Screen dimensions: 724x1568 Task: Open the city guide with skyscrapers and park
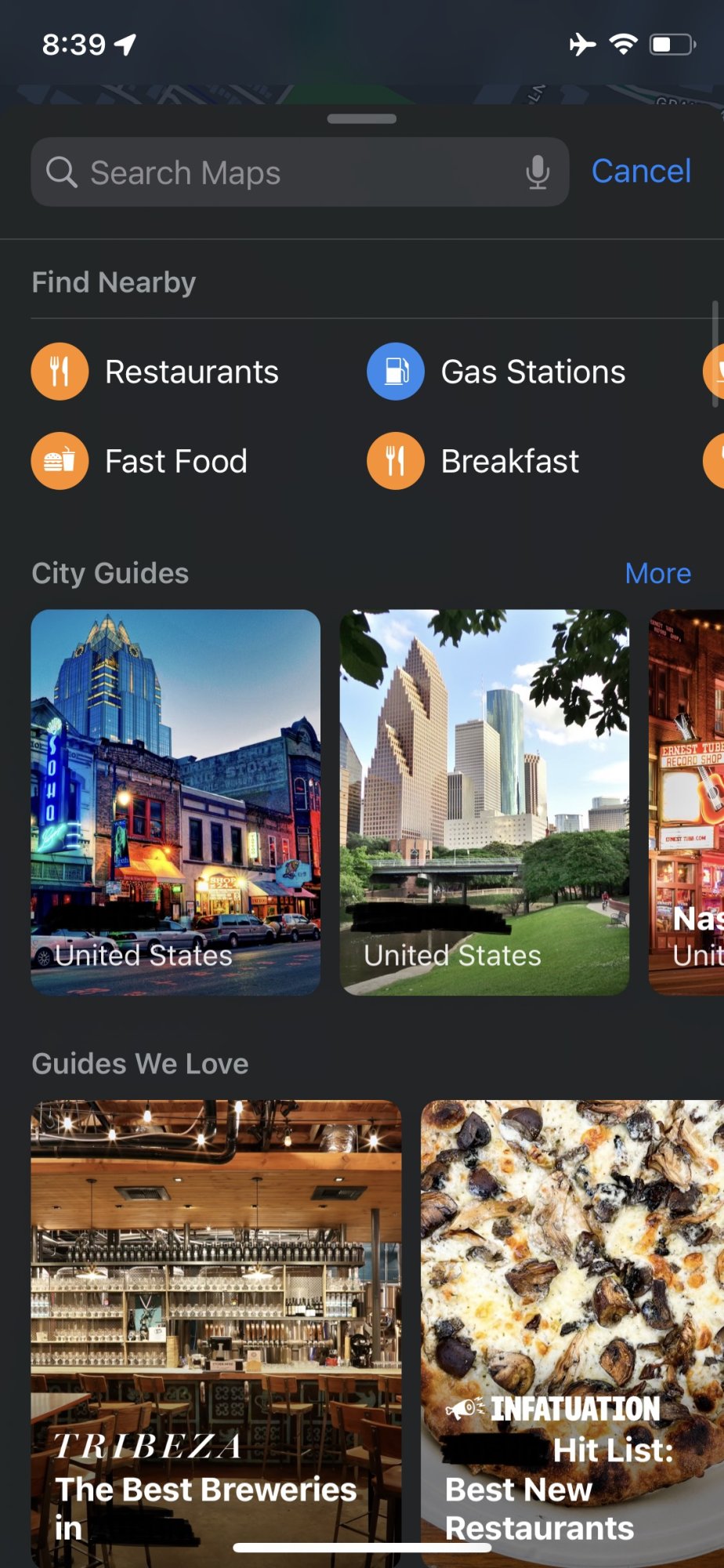pos(483,801)
